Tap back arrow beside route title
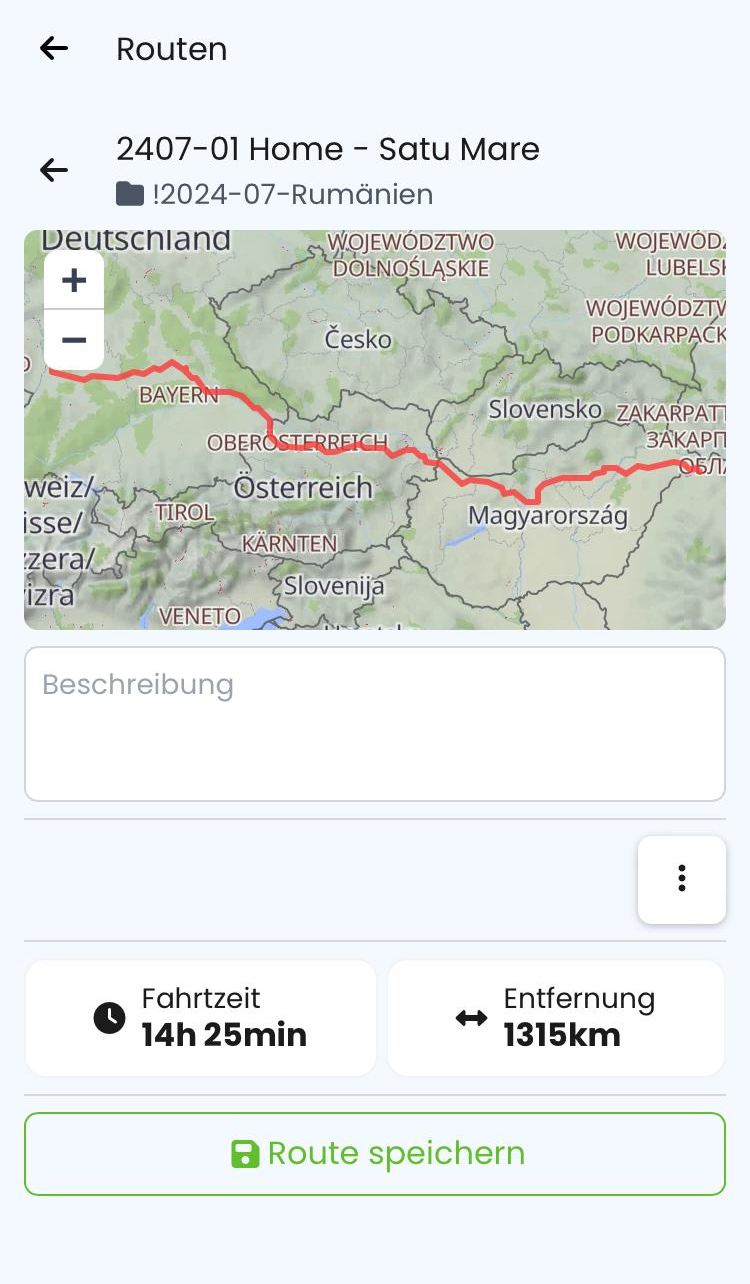 54,170
